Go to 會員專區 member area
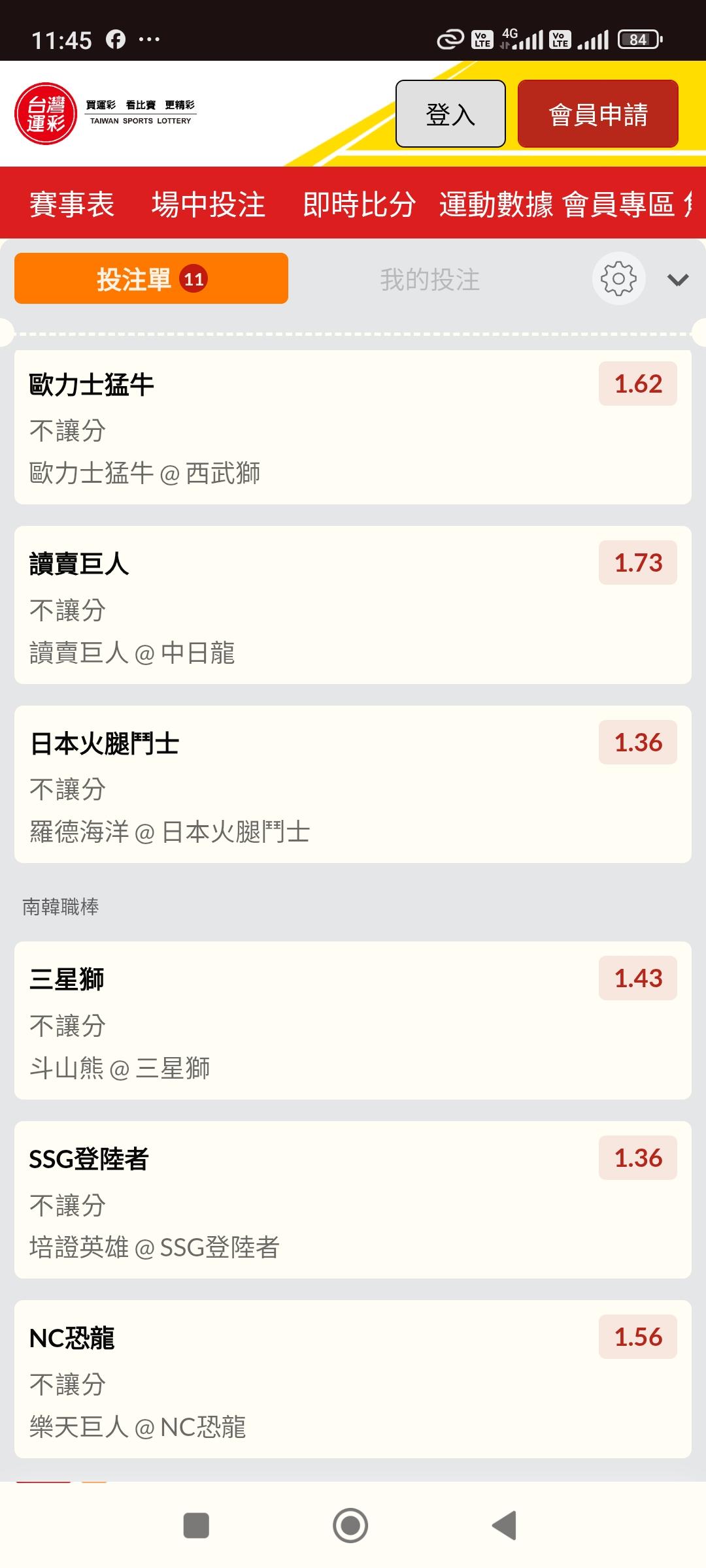Image resolution: width=706 pixels, height=1568 pixels. [x=618, y=204]
